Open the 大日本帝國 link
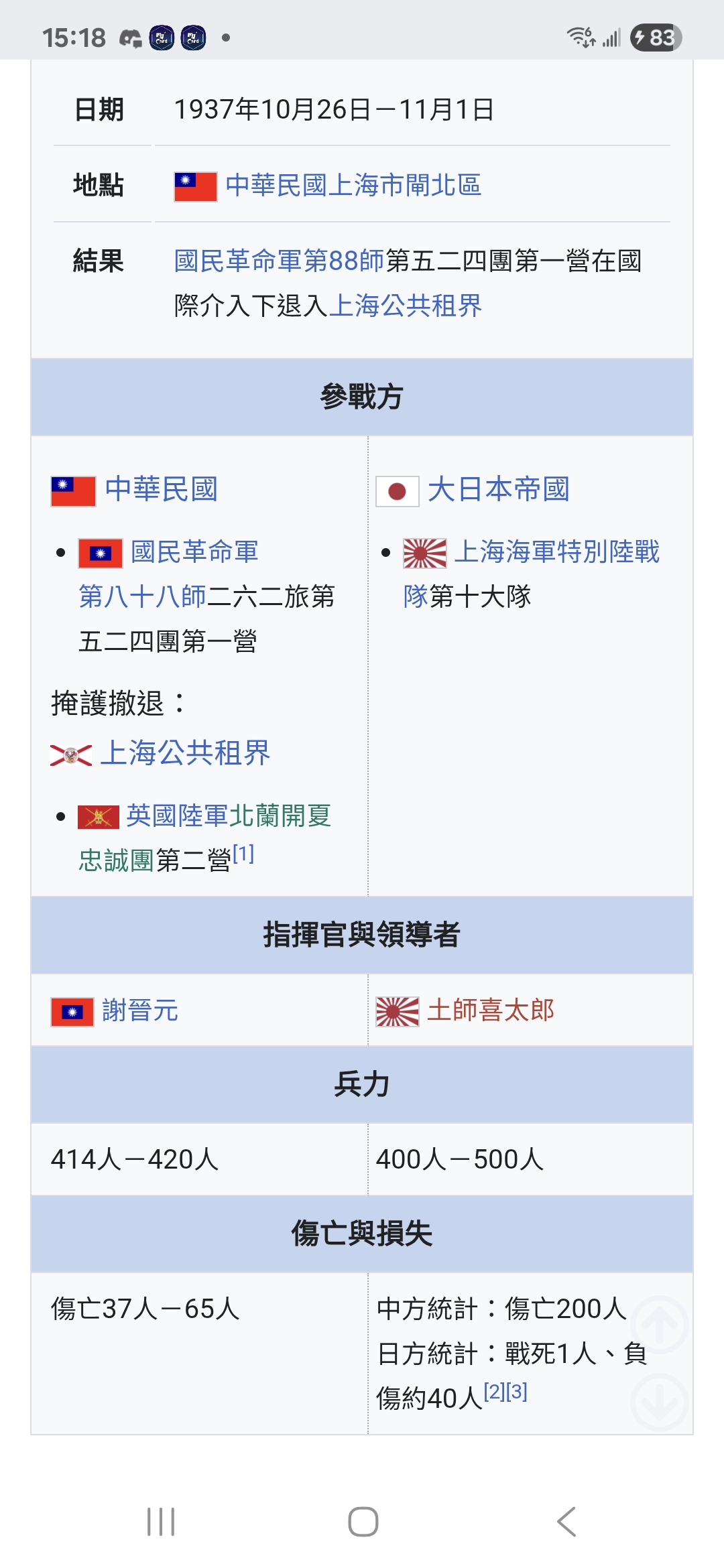The image size is (724, 1568). (499, 489)
